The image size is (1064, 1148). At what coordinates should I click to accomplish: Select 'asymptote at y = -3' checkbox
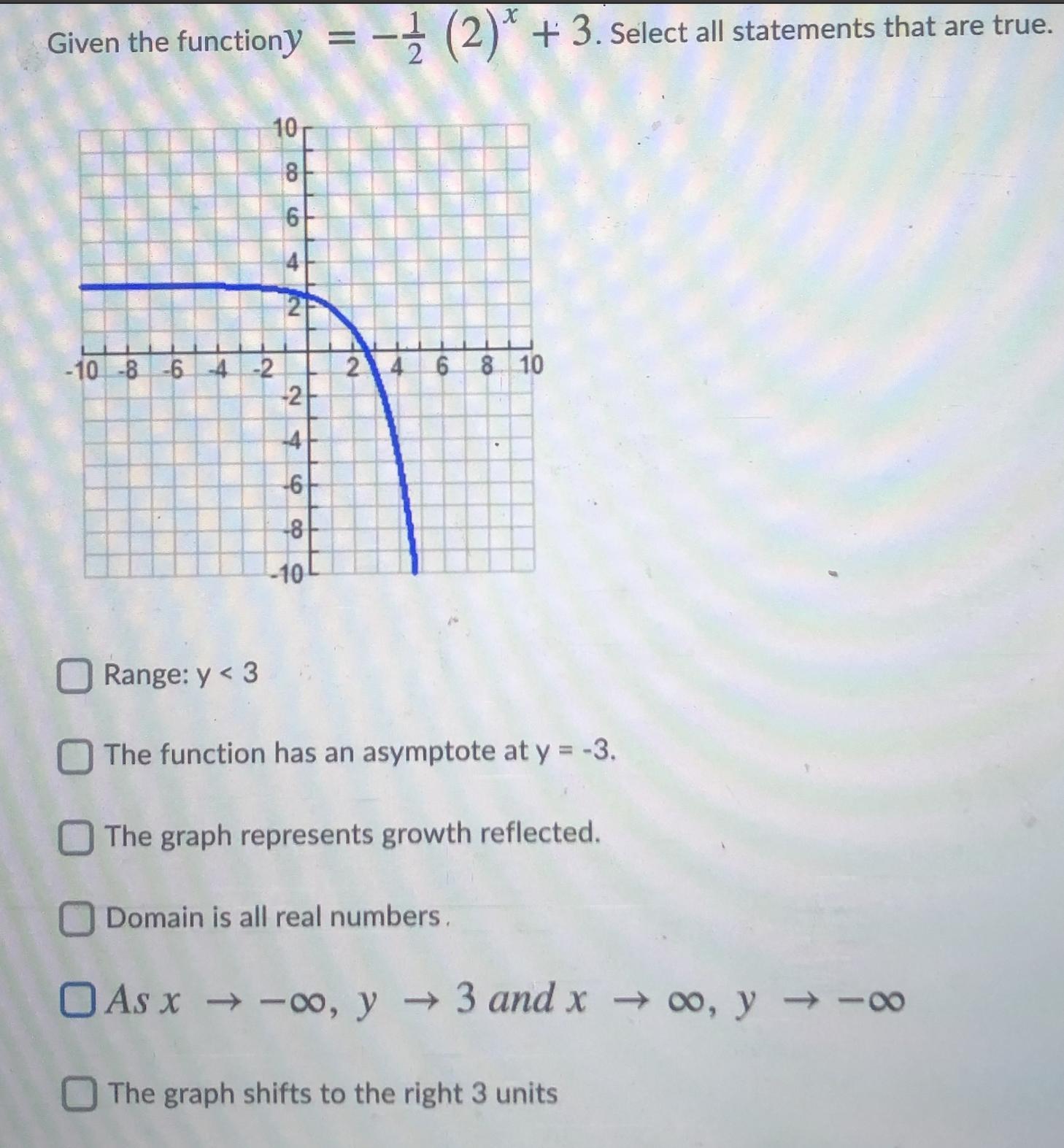point(75,756)
